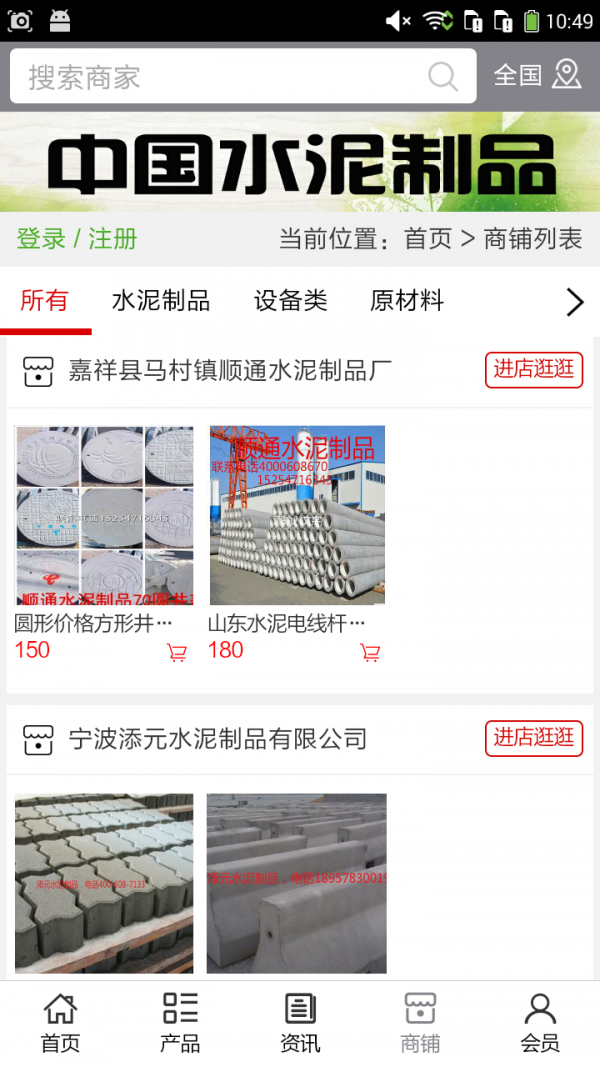
Task: Open the 全国 location selector
Action: coord(537,75)
